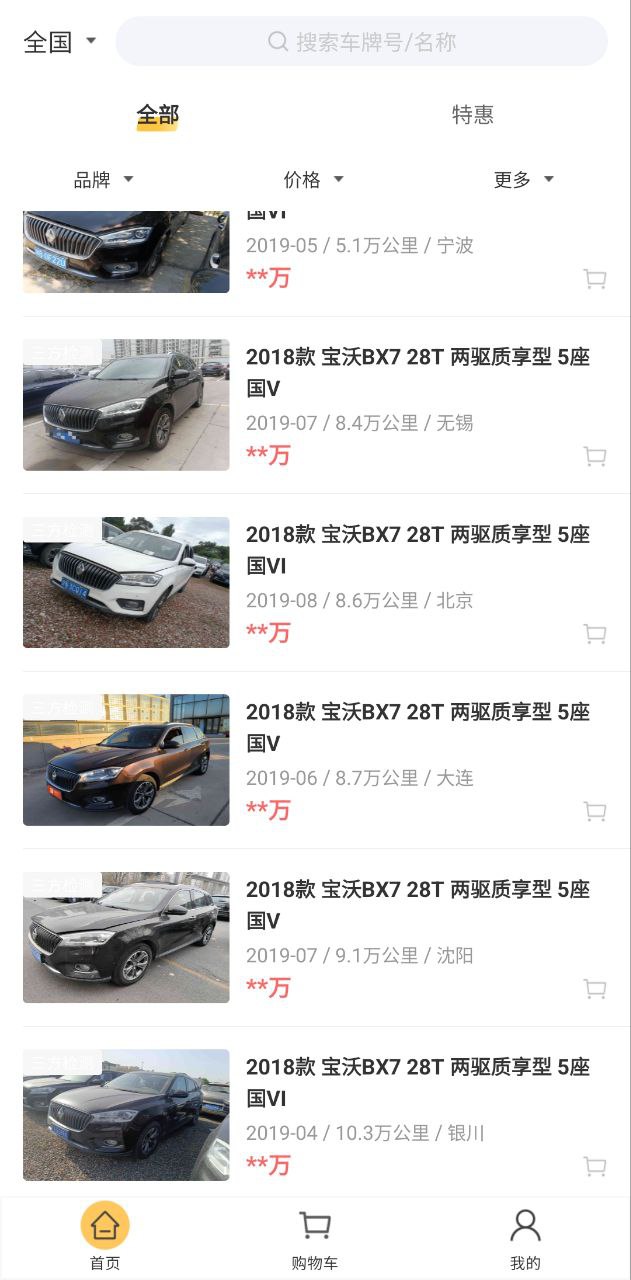Go to the 首页 home tab
The image size is (631, 1280).
105,1238
